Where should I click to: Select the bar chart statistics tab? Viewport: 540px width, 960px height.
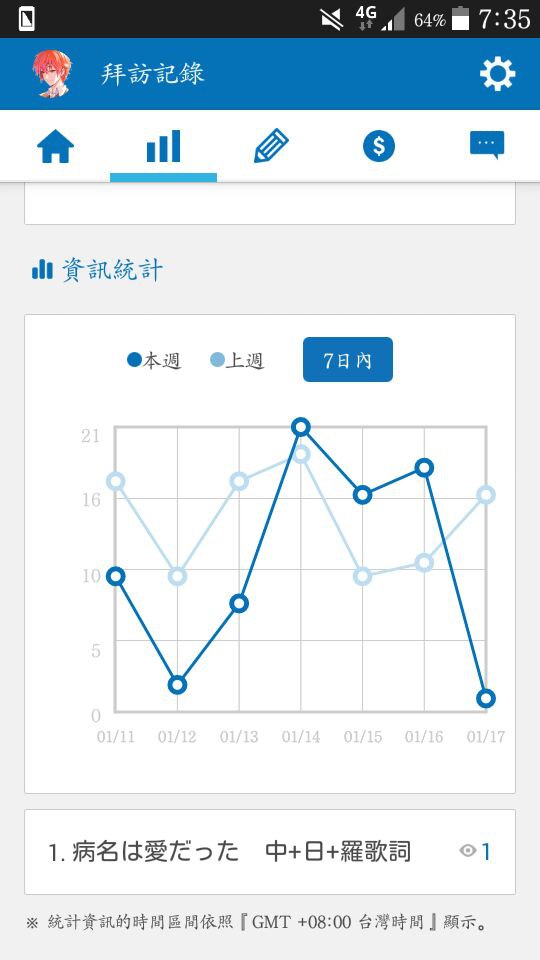pyautogui.click(x=163, y=146)
